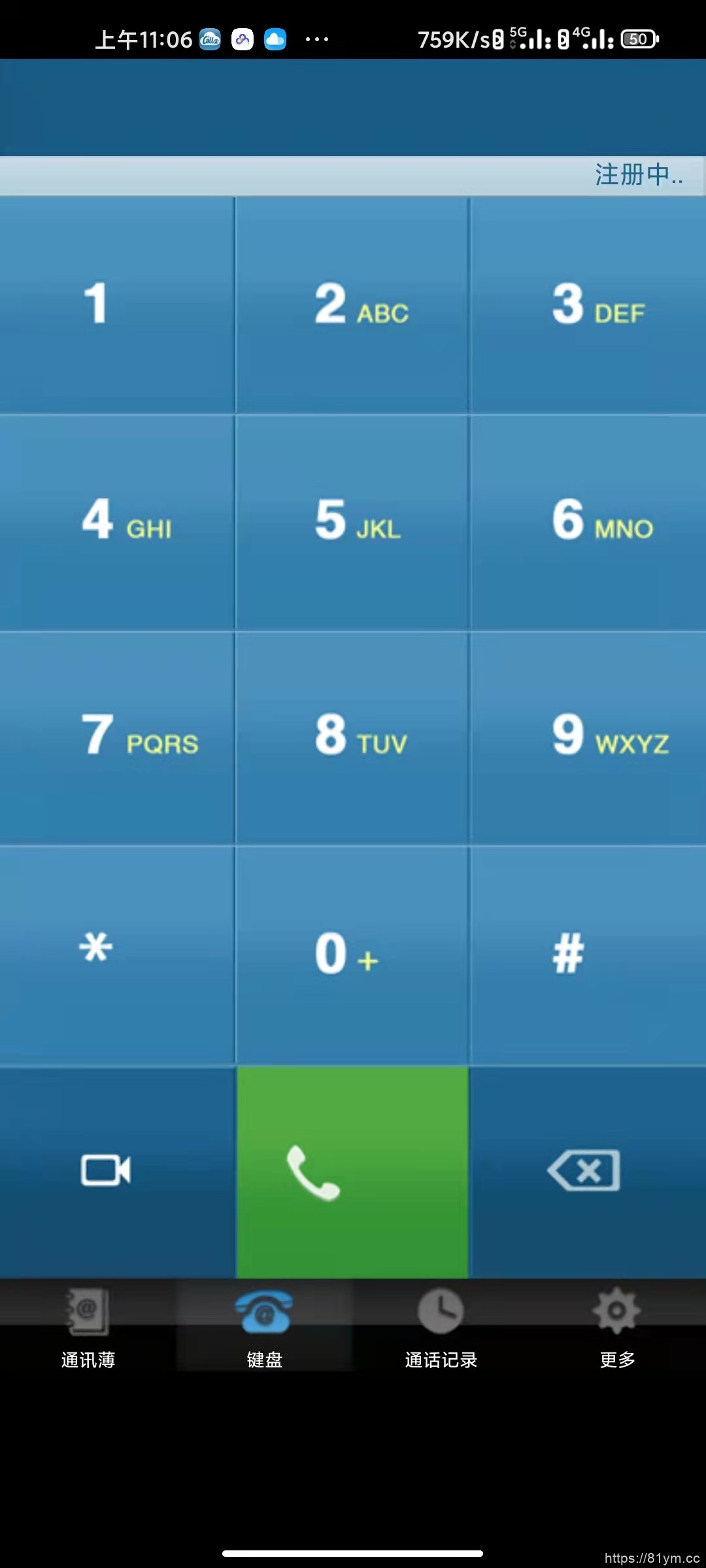Enter digit 9 WXYZ

tap(588, 737)
